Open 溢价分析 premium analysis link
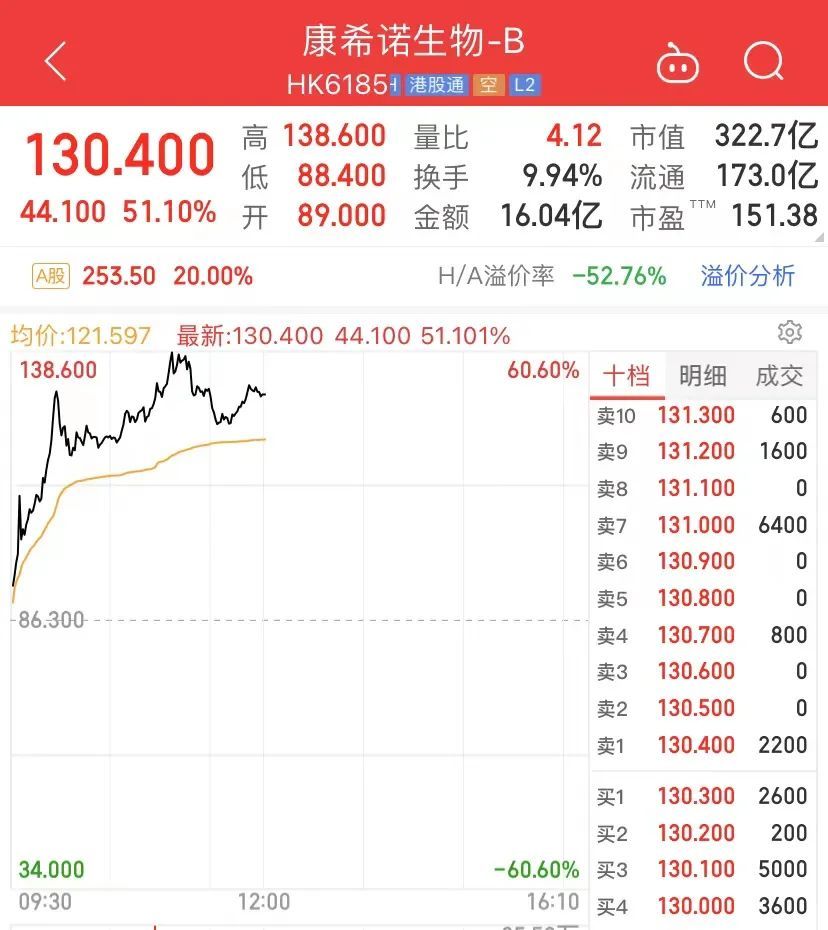Image resolution: width=828 pixels, height=930 pixels. coord(747,277)
